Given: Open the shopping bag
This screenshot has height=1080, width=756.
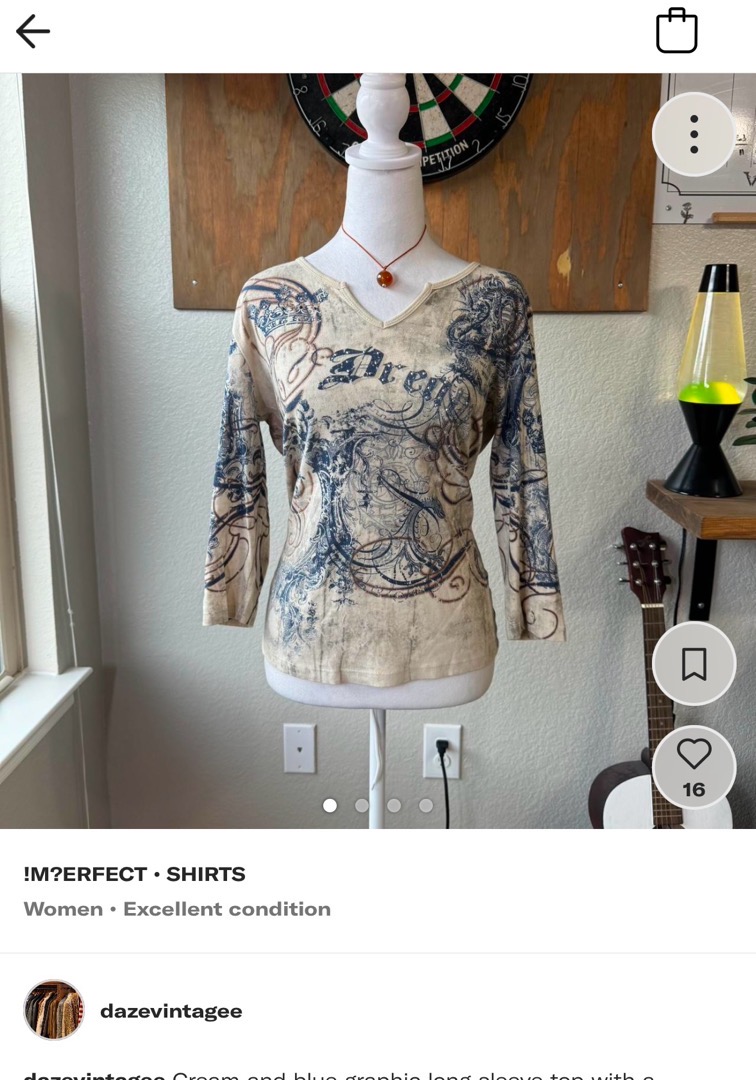Looking at the screenshot, I should tap(676, 31).
